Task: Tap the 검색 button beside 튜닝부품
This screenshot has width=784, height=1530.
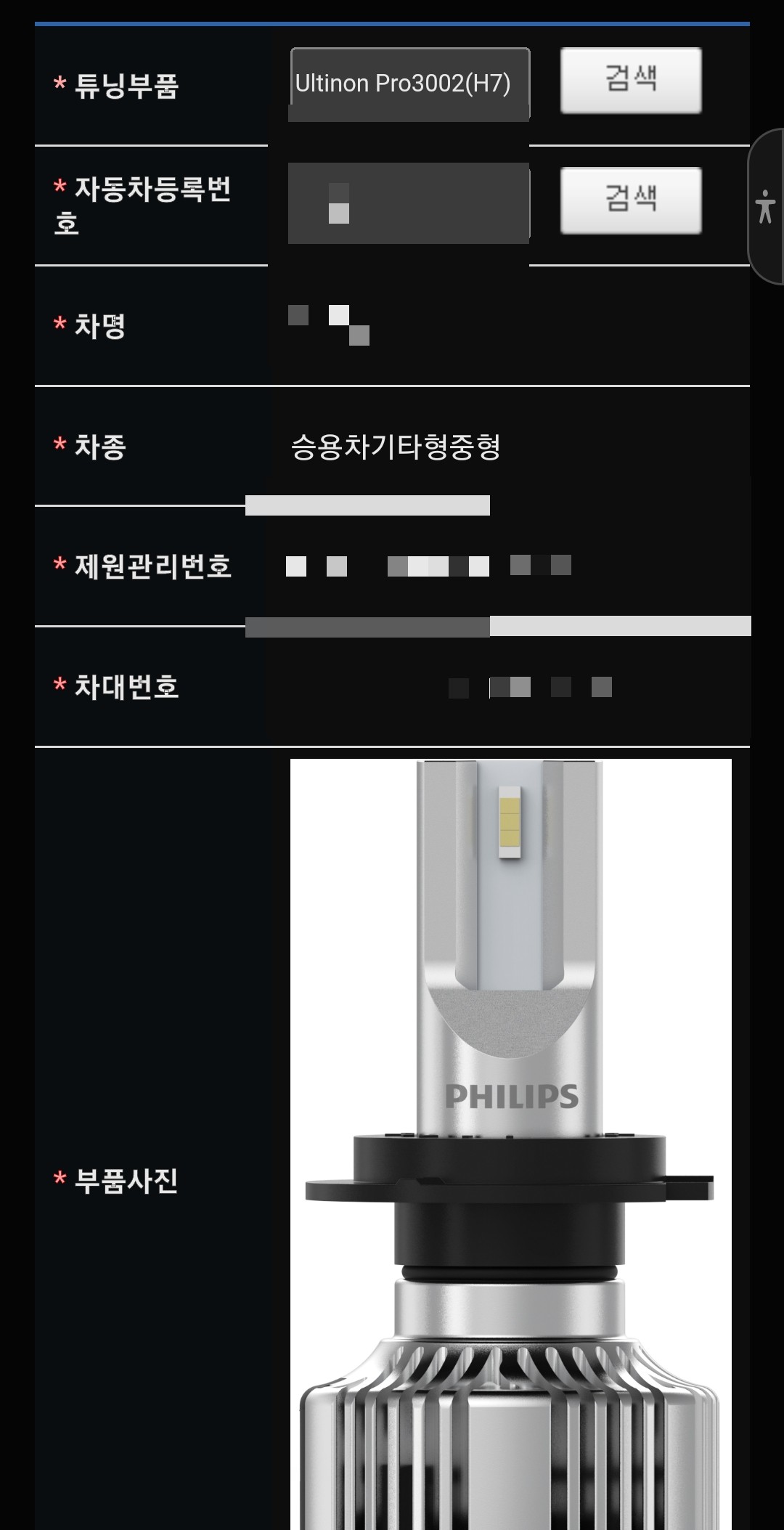Action: pos(630,80)
